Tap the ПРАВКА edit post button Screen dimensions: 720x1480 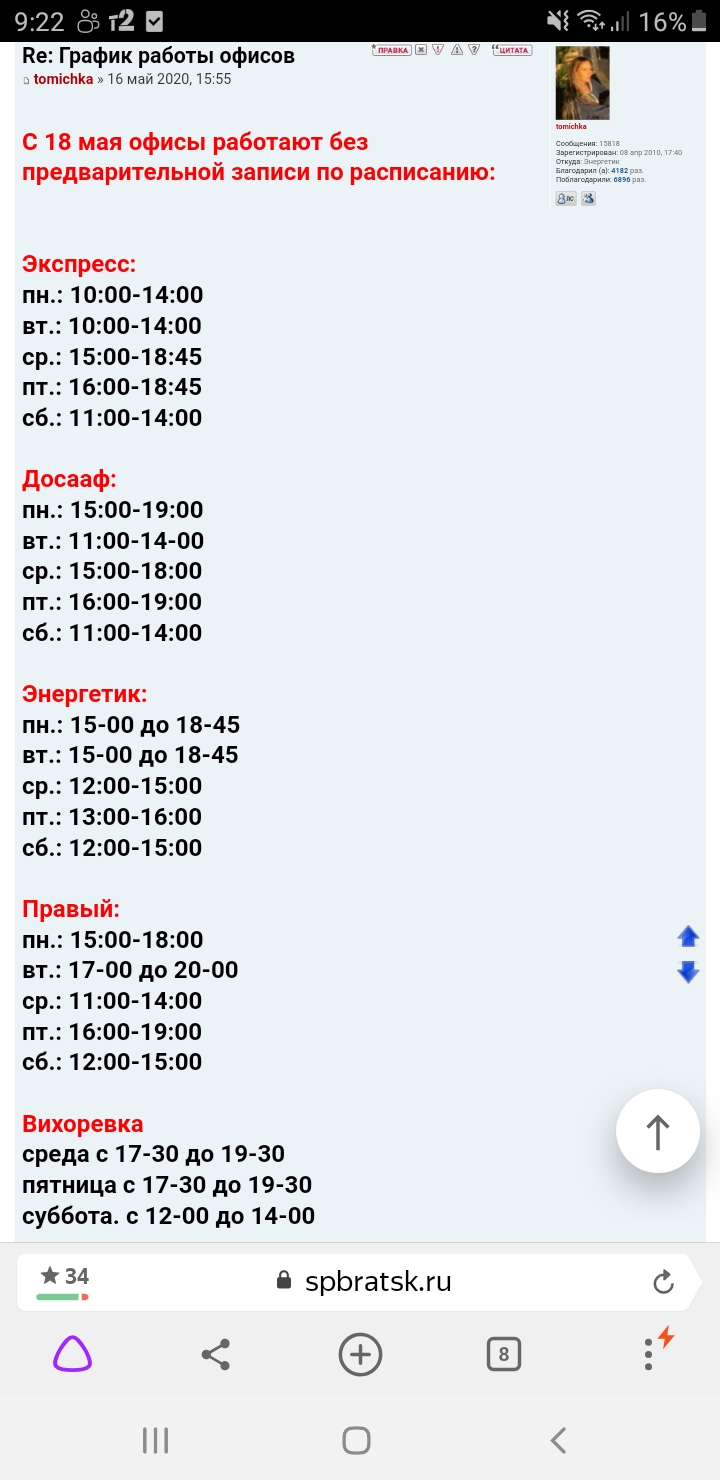coord(391,50)
